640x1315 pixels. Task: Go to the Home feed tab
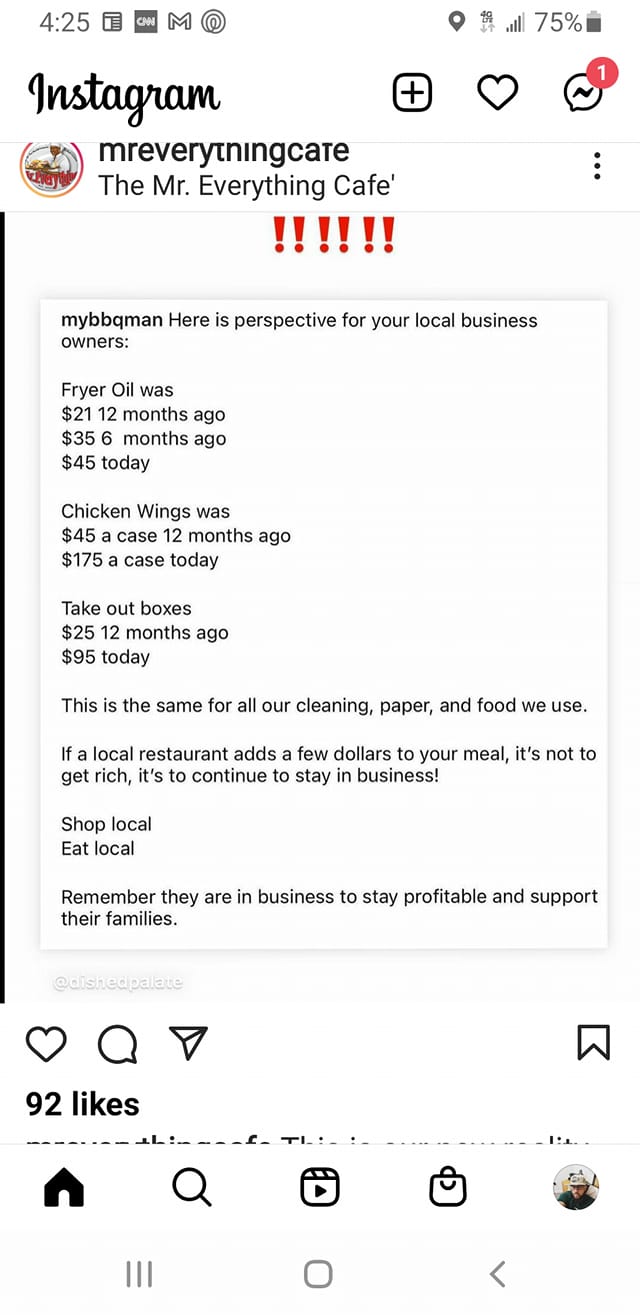pyautogui.click(x=64, y=1187)
